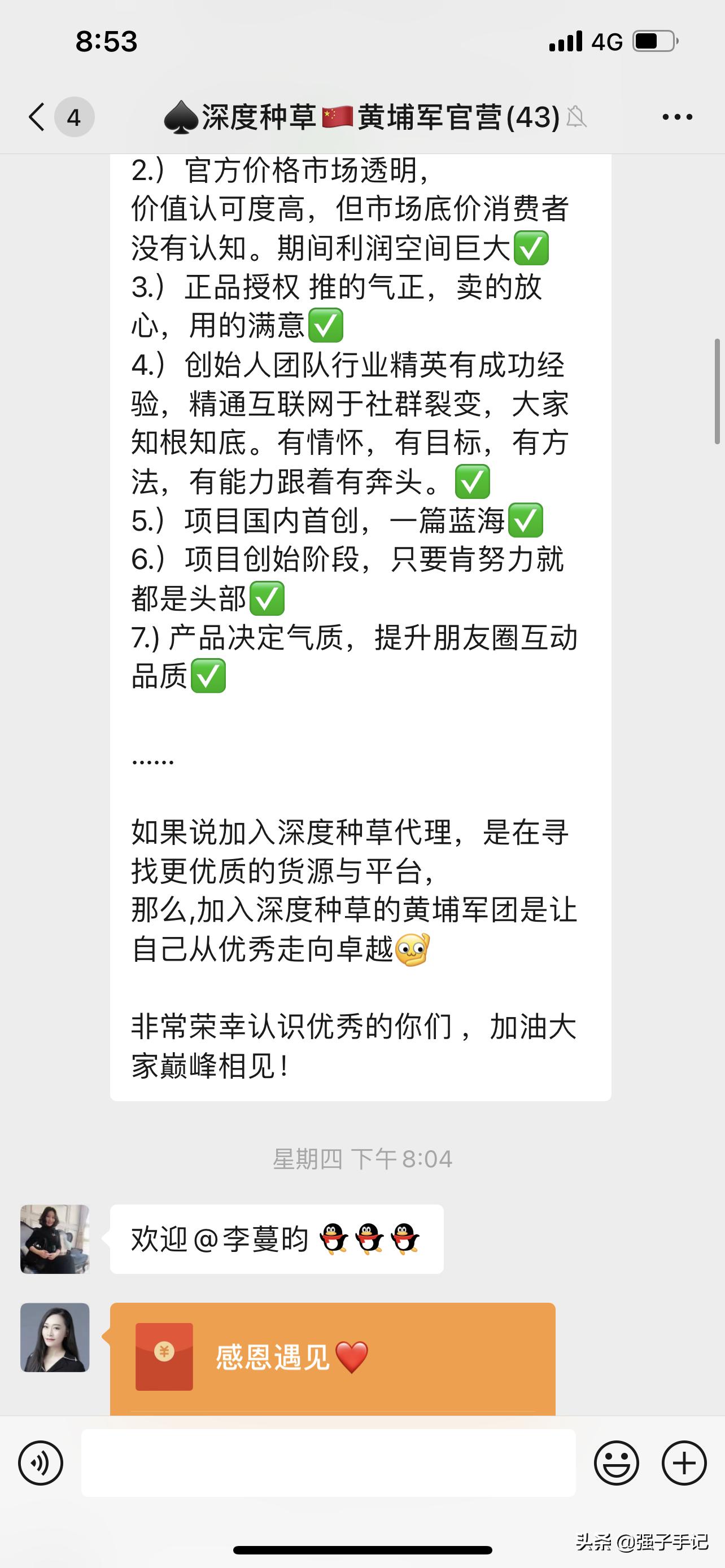Select the timestamp 星期四 下午8:04
The image size is (725, 1568).
pyautogui.click(x=362, y=1158)
